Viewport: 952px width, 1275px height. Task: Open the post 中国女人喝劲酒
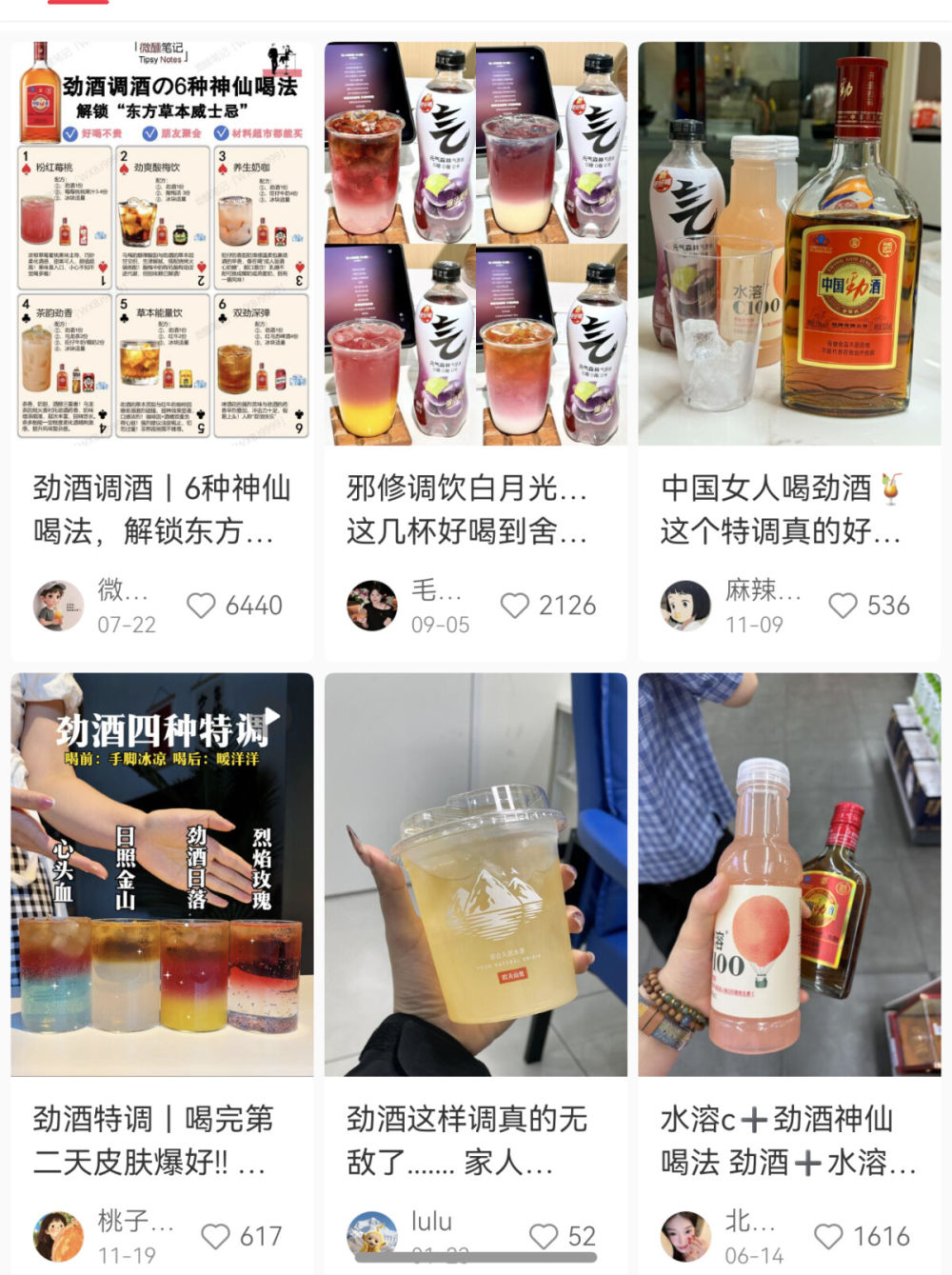(789, 243)
